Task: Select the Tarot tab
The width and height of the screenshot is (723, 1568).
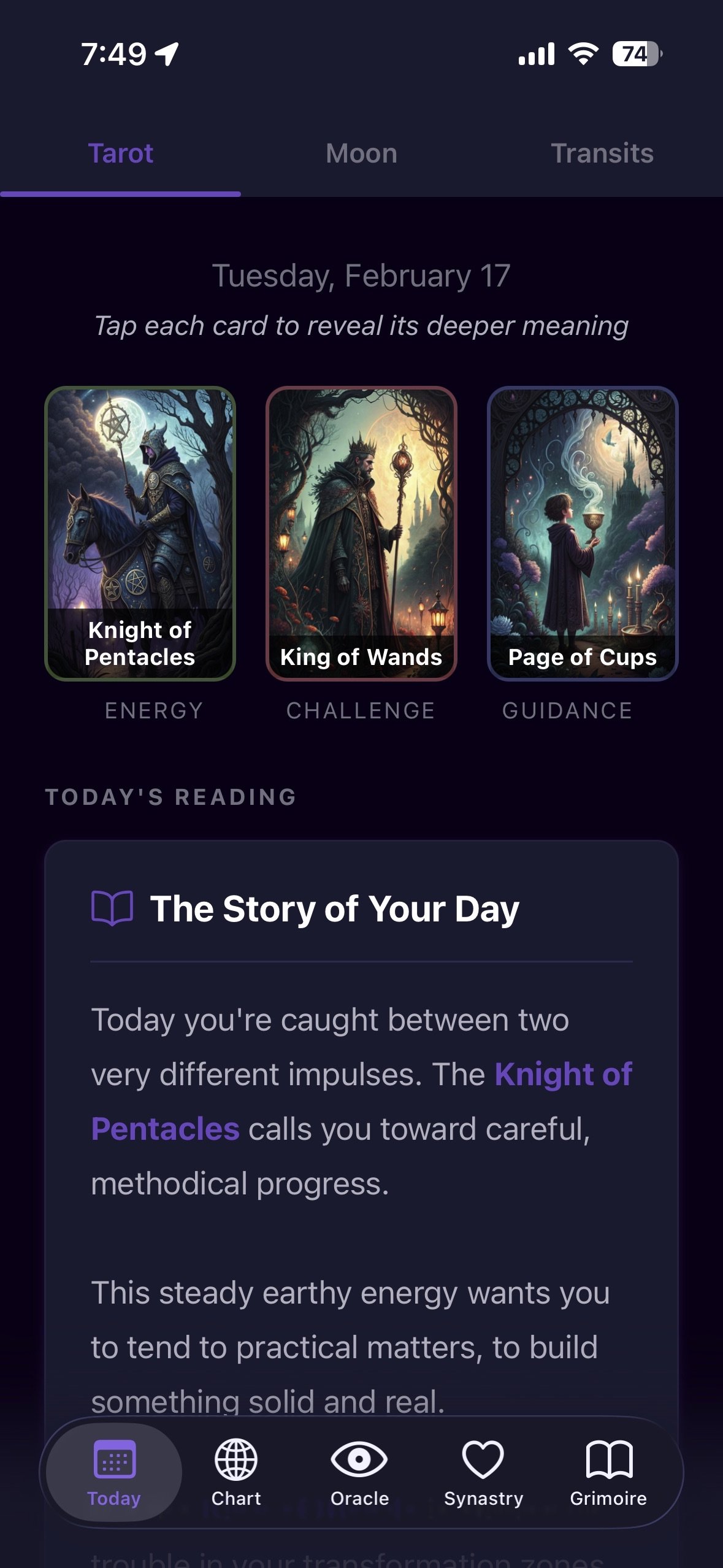Action: tap(121, 153)
